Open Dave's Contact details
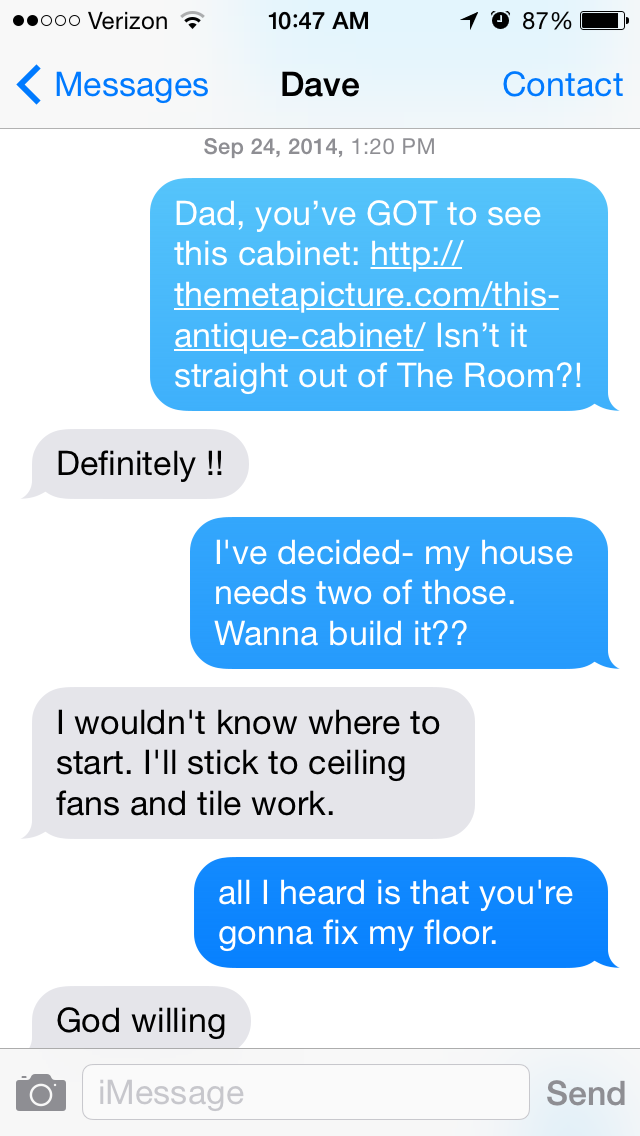640x1136 pixels. [x=562, y=85]
